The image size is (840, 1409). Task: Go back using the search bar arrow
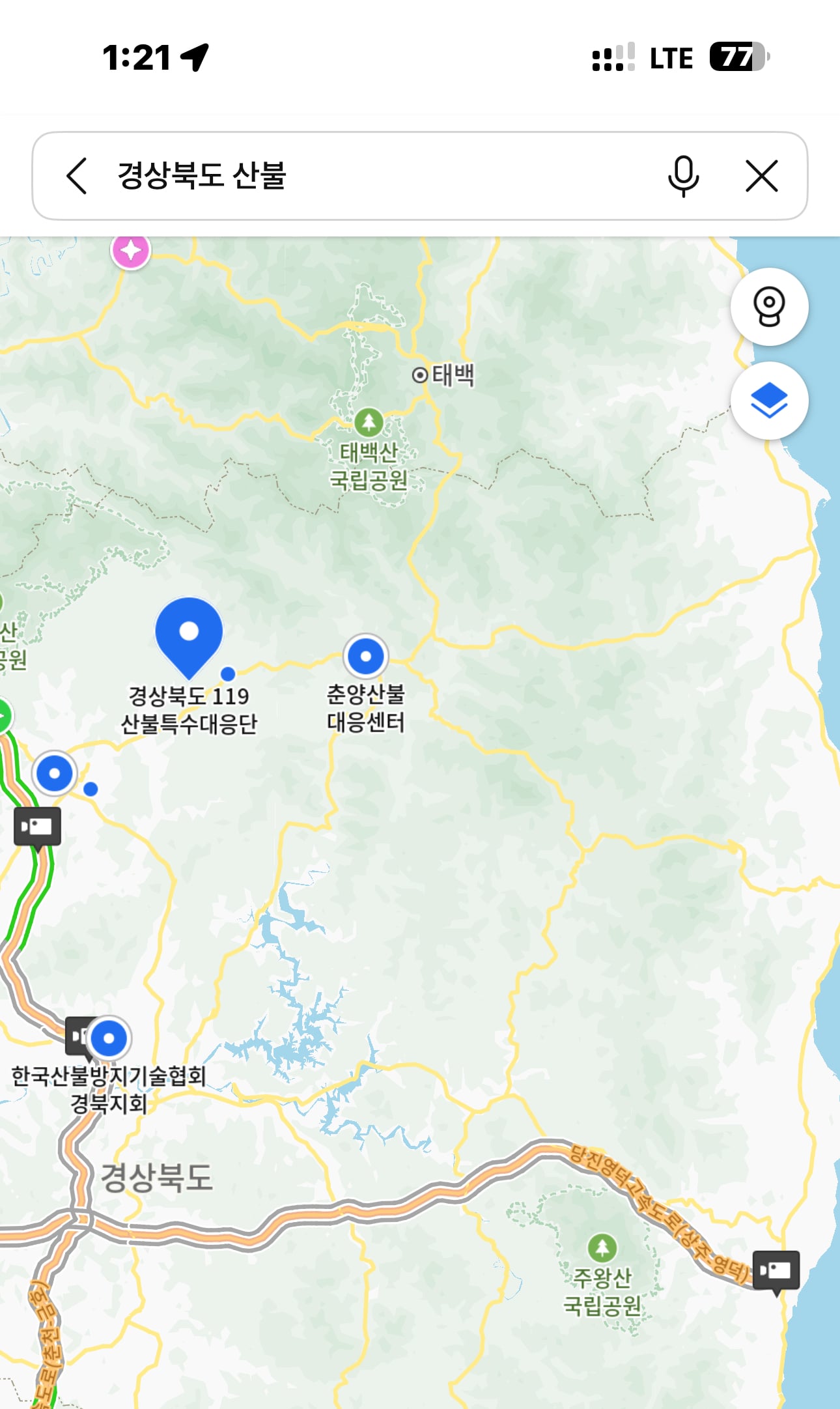(77, 176)
